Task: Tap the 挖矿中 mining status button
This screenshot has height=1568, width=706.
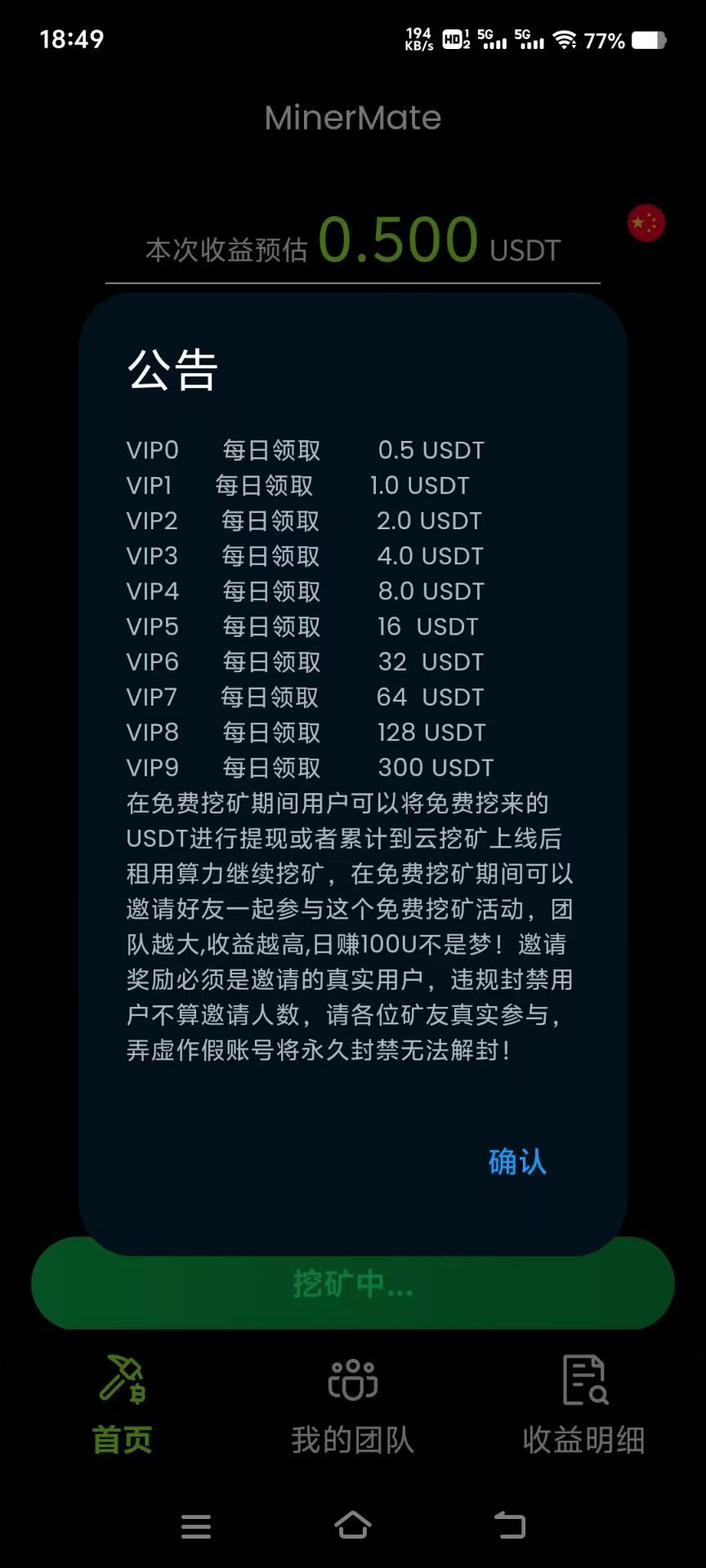Action: click(351, 1285)
